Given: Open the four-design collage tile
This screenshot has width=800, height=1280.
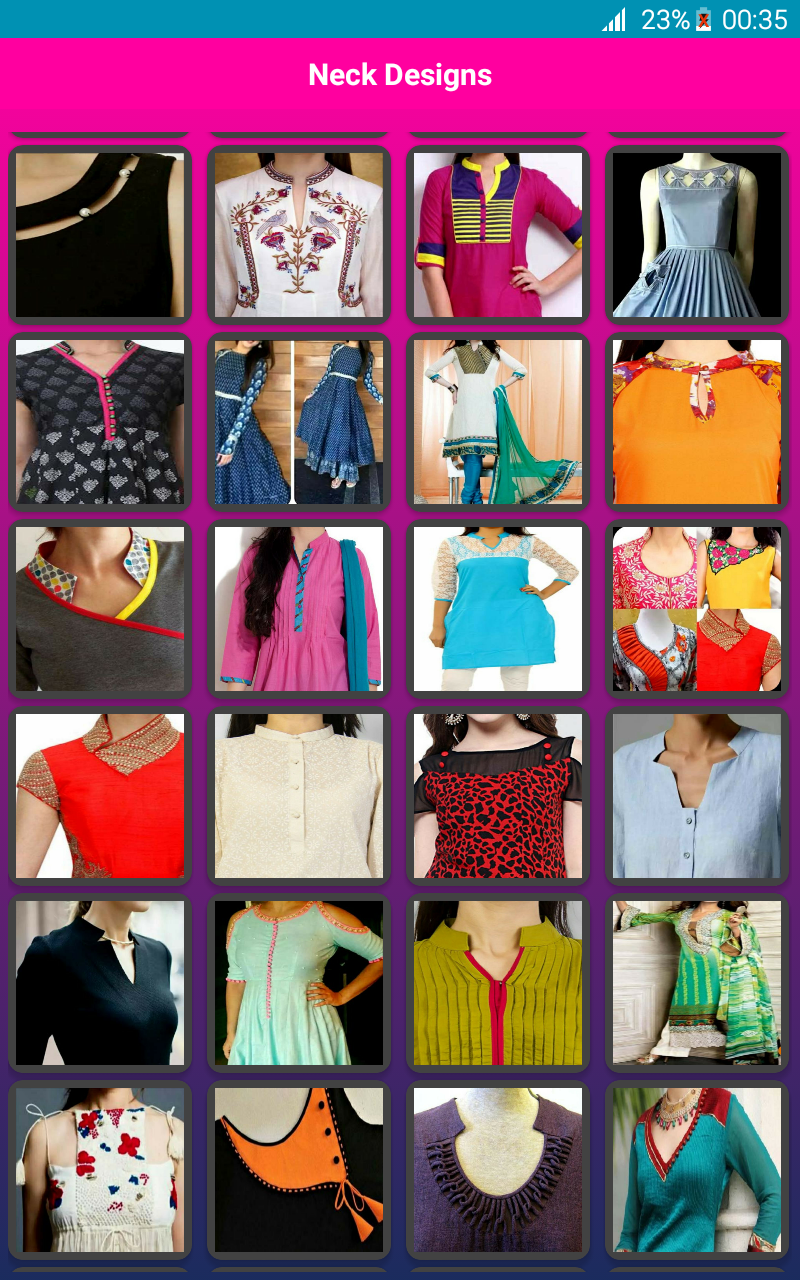Looking at the screenshot, I should (x=697, y=608).
